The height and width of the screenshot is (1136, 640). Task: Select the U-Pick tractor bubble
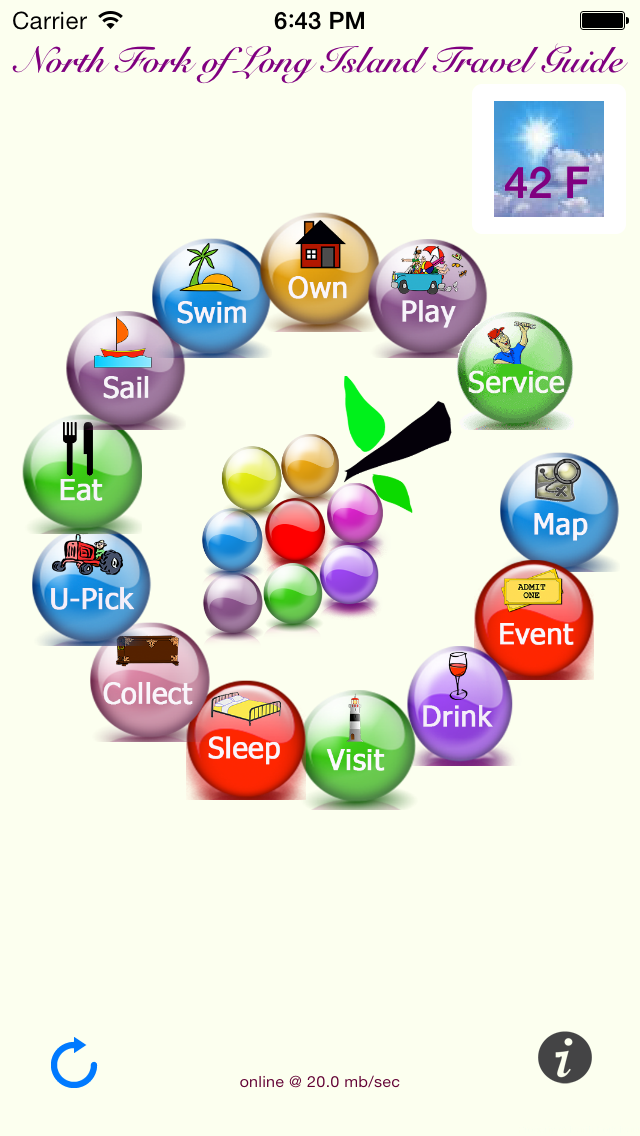click(91, 587)
